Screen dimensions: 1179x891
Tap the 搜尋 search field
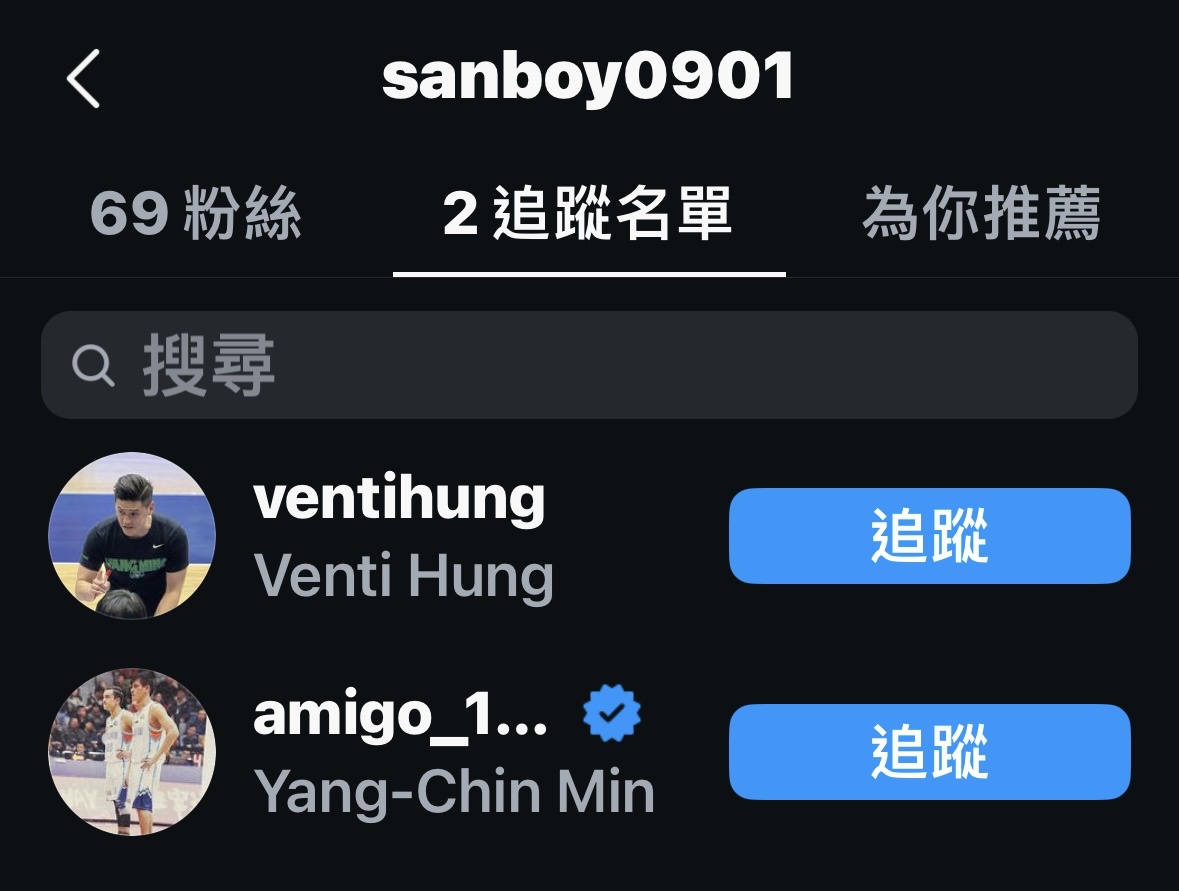coord(588,365)
